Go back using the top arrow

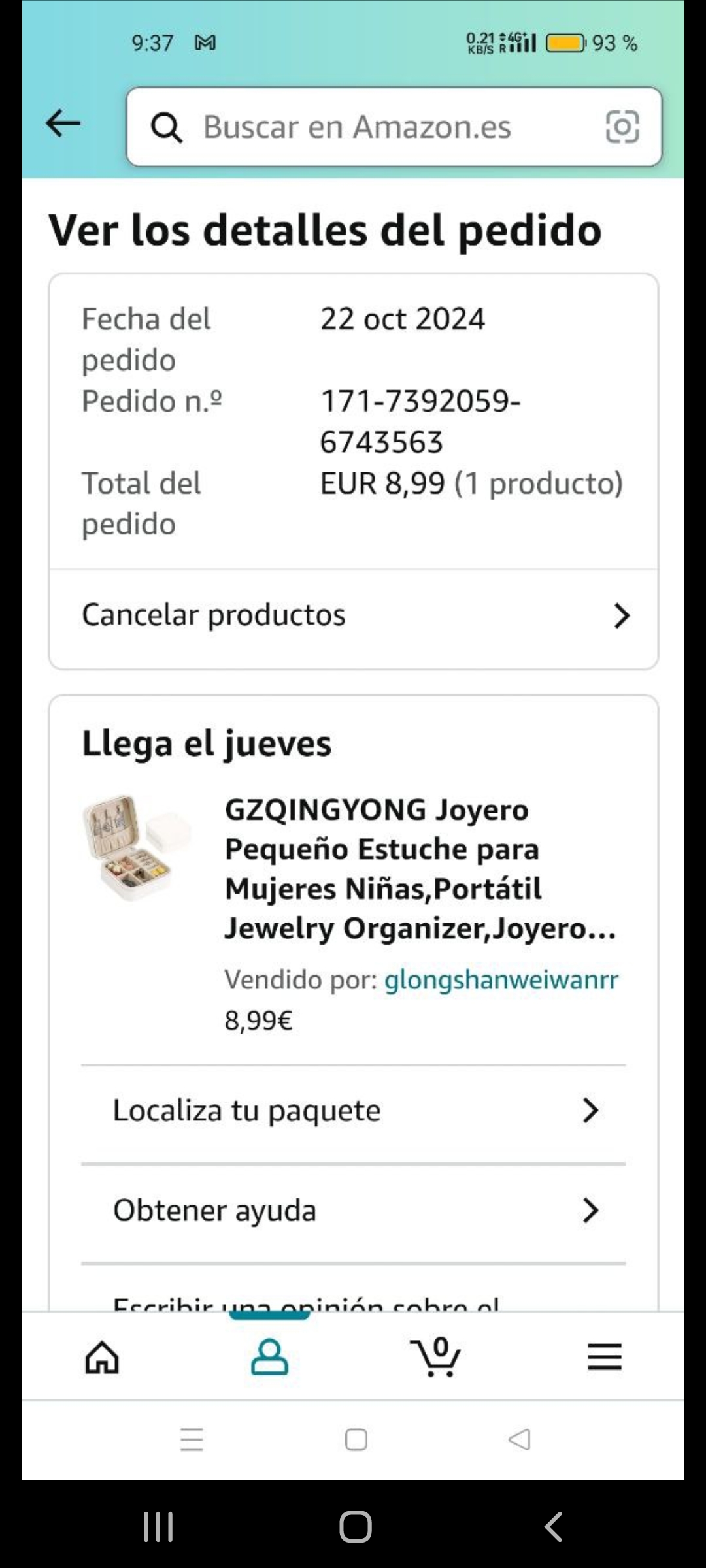point(63,123)
